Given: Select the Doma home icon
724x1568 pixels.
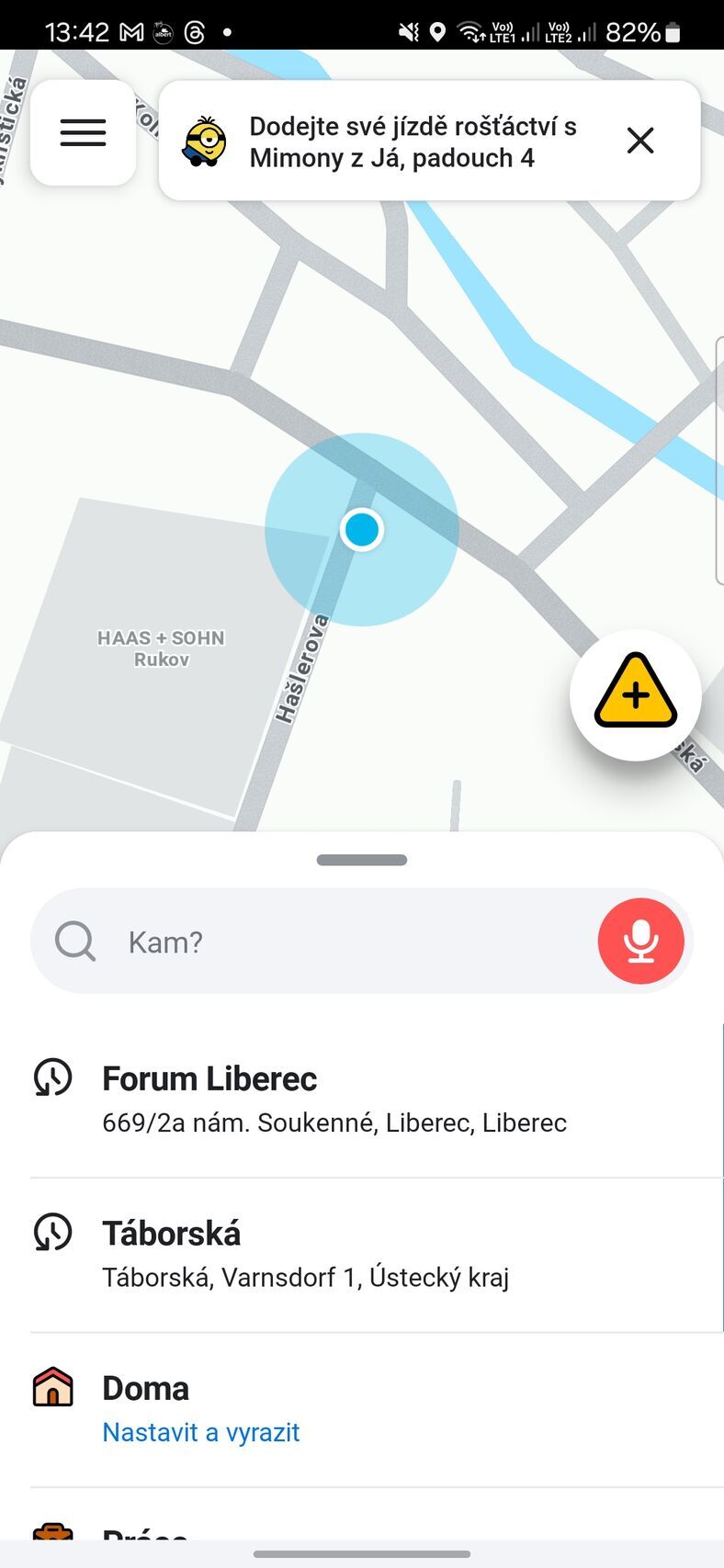Looking at the screenshot, I should click(x=54, y=1387).
